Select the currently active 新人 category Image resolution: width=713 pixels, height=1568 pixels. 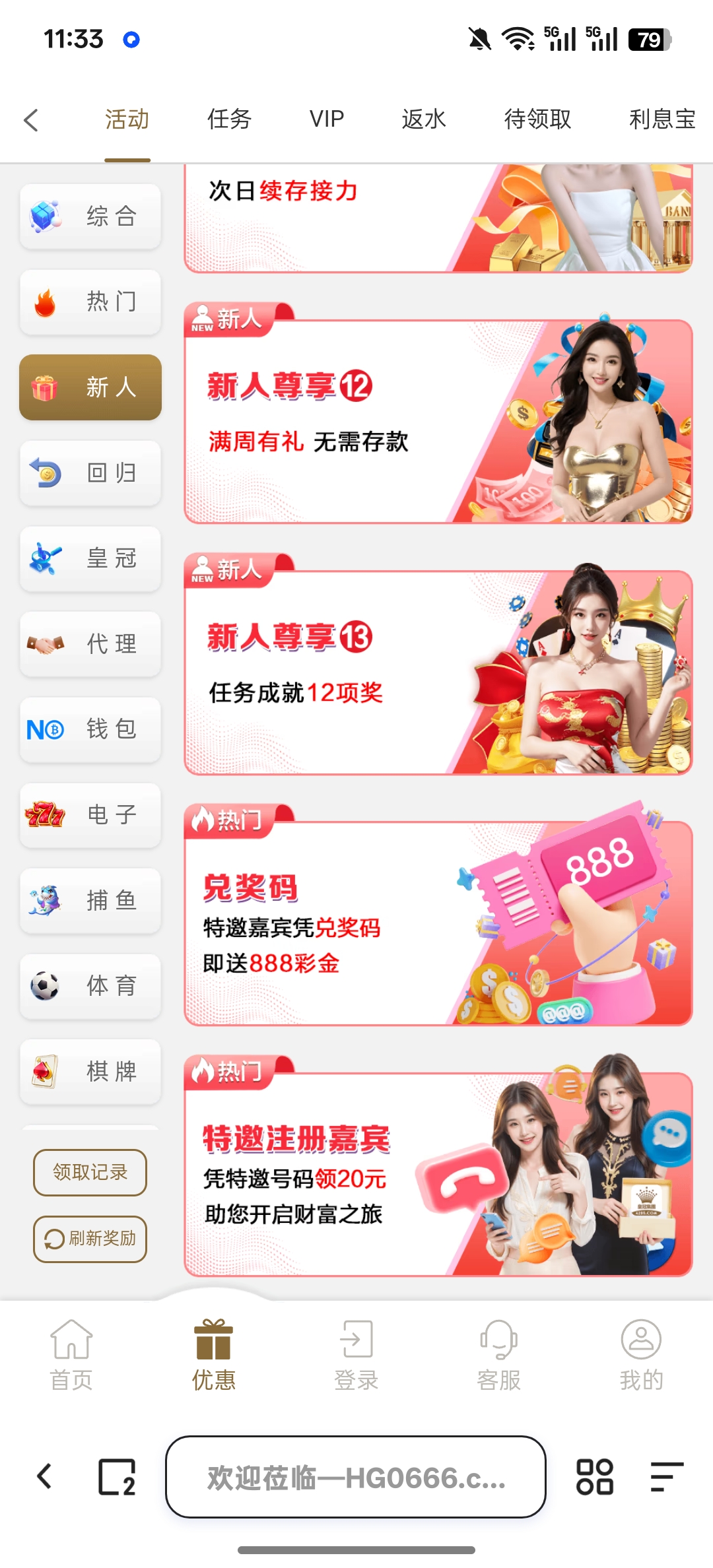[90, 388]
